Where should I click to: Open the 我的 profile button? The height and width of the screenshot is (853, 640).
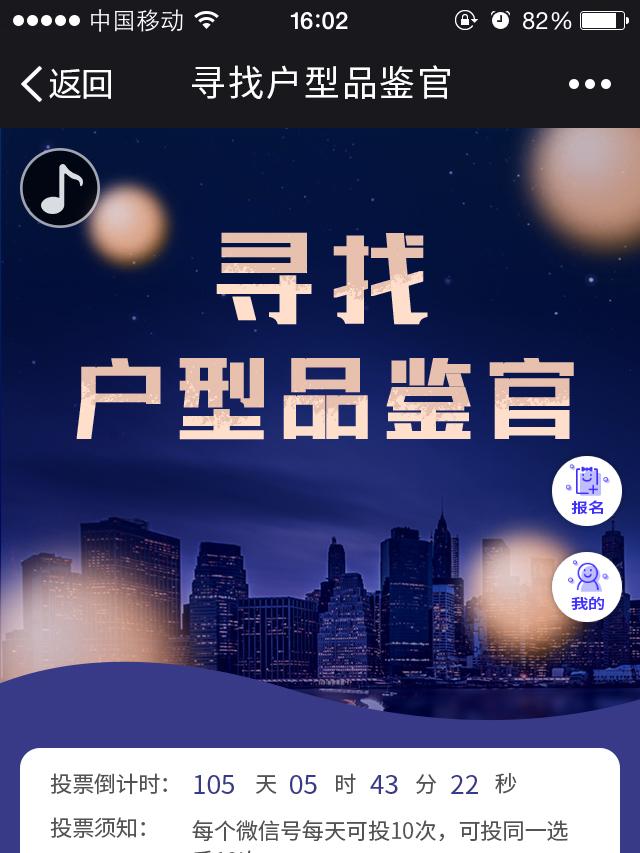tap(587, 586)
